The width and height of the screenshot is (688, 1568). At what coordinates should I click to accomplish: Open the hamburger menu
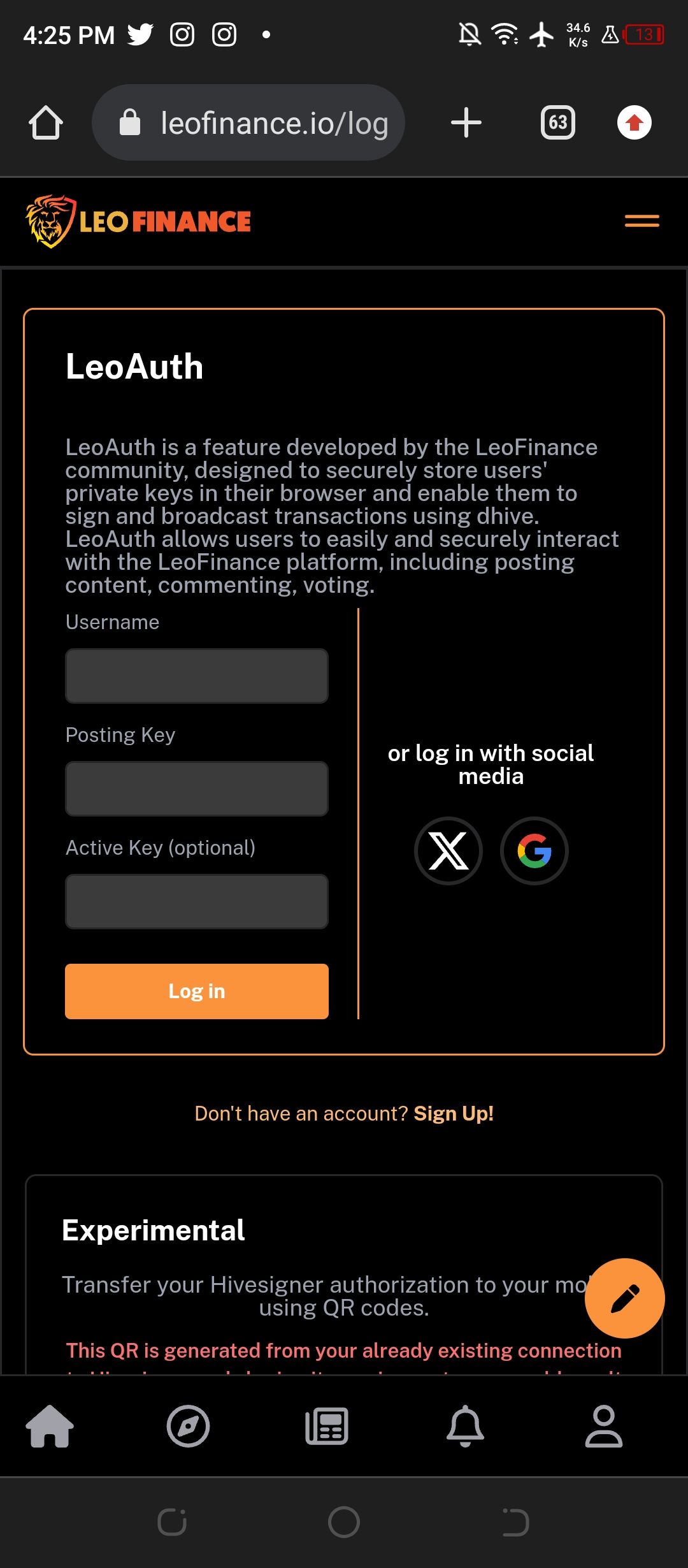tap(641, 221)
